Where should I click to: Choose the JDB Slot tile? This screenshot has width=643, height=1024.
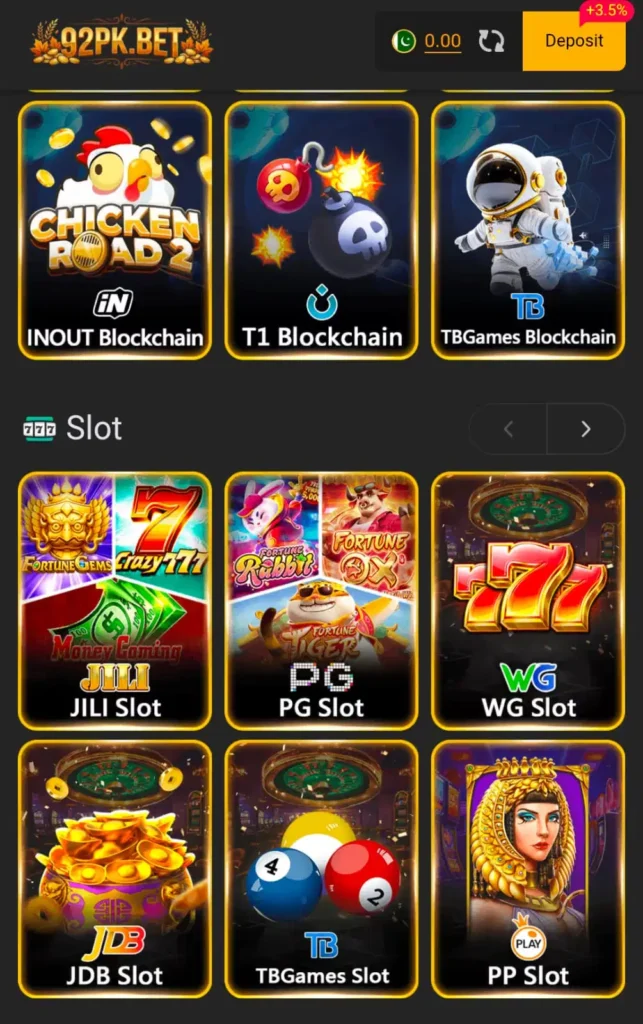click(x=115, y=868)
